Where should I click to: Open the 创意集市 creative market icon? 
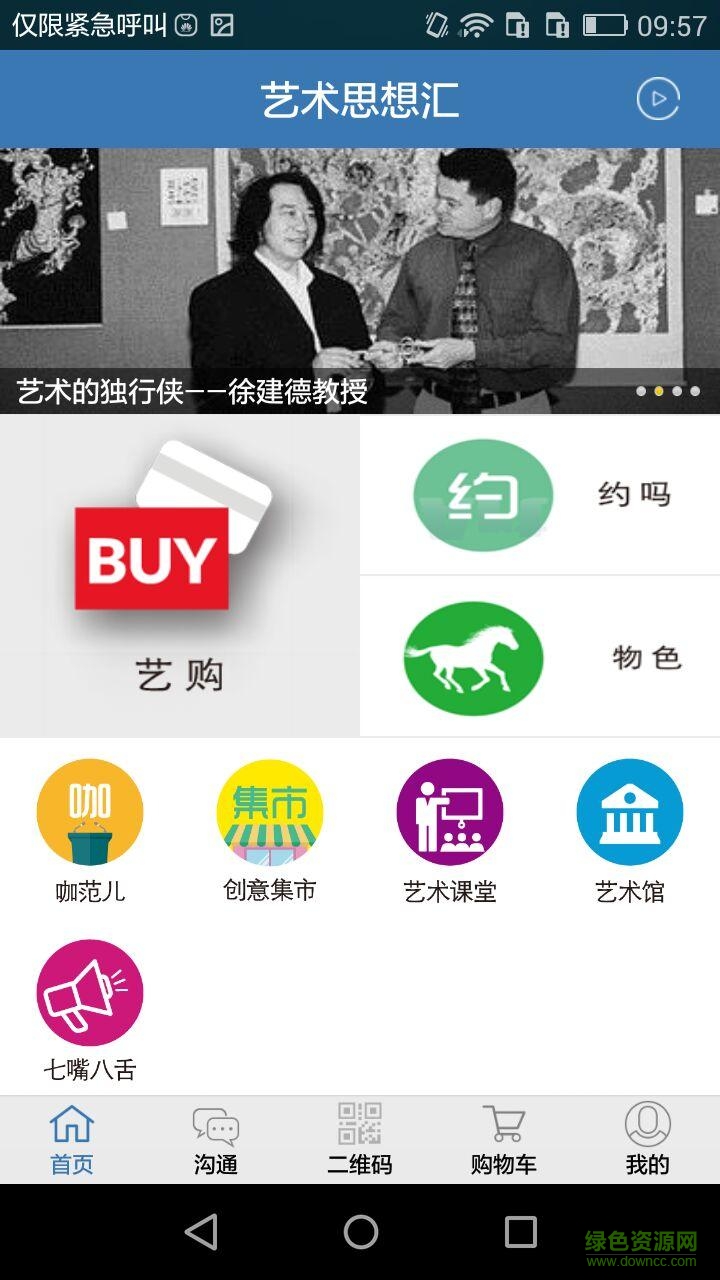[x=268, y=812]
